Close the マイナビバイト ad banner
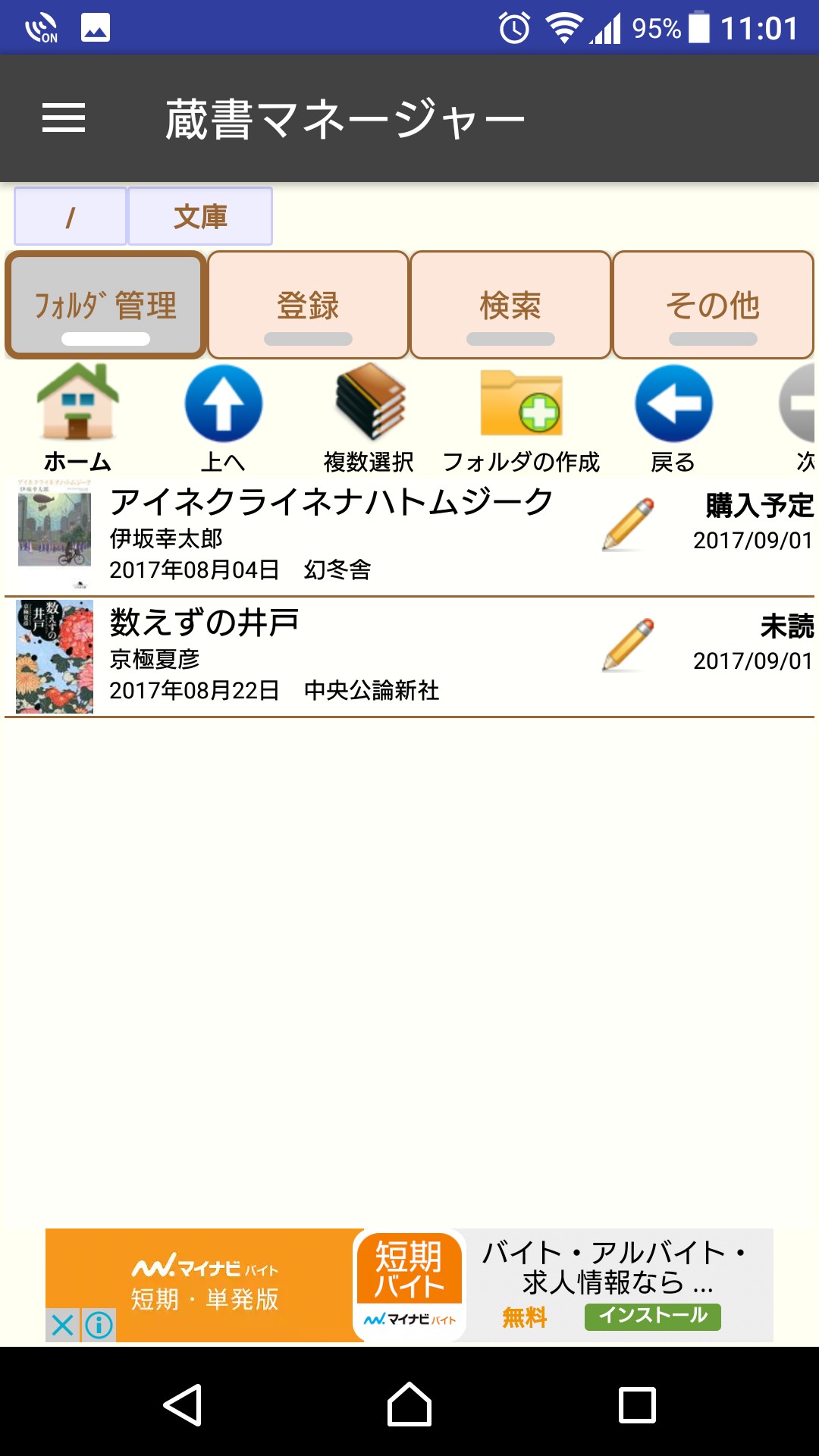 62,1325
